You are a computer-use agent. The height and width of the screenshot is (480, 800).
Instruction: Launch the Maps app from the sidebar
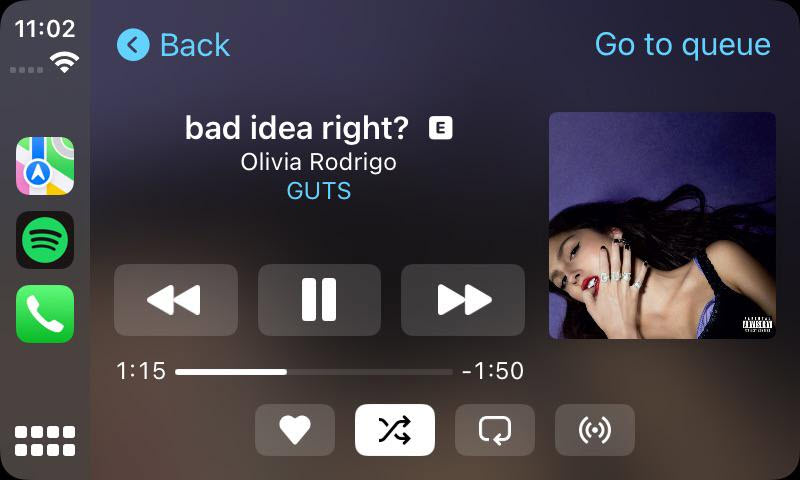[45, 166]
